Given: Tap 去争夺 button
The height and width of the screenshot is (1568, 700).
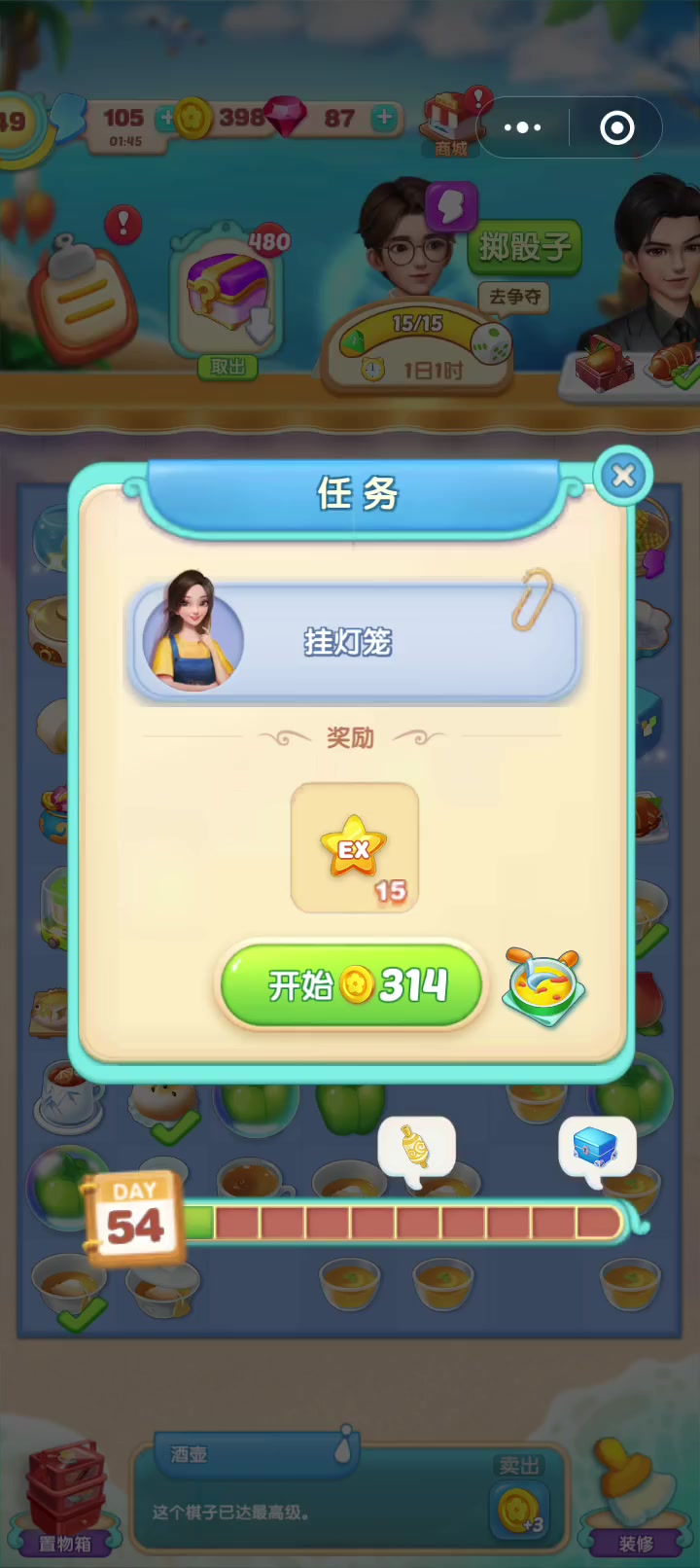Looking at the screenshot, I should pos(514,297).
